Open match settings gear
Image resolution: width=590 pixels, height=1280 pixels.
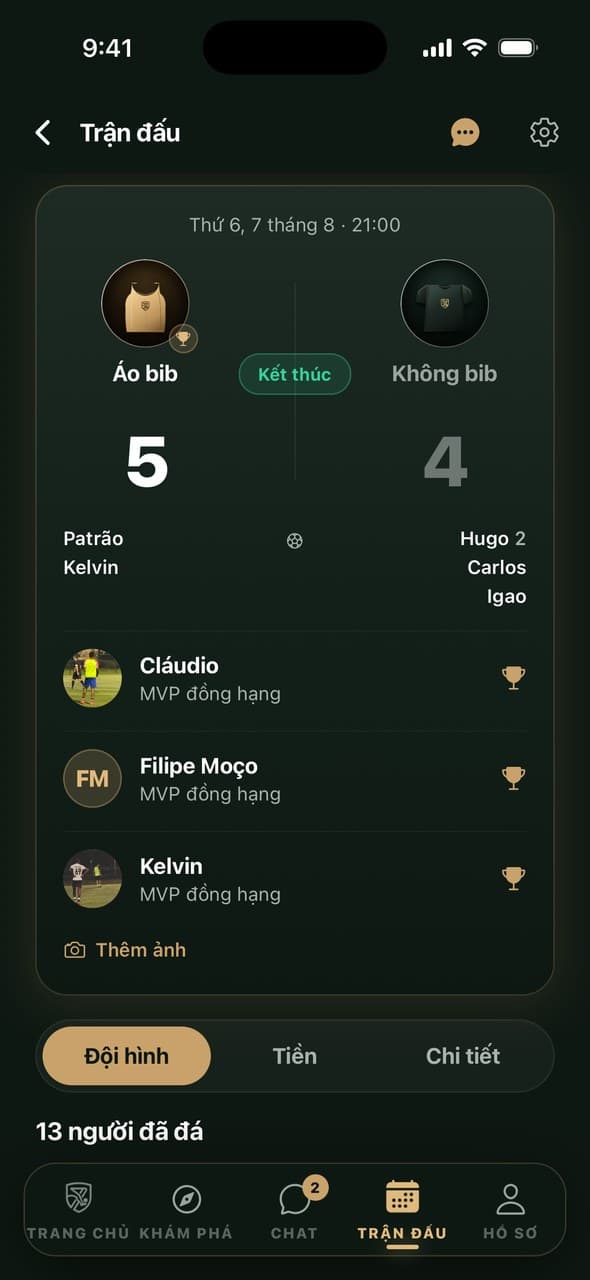pyautogui.click(x=544, y=132)
